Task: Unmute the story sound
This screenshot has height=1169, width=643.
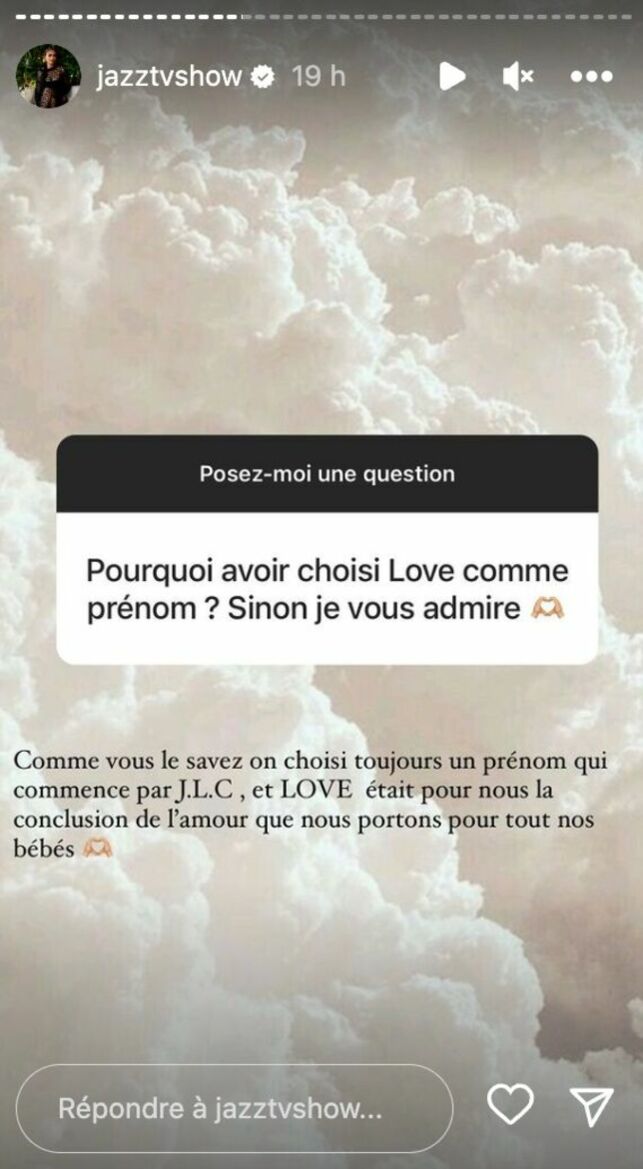Action: click(x=517, y=76)
